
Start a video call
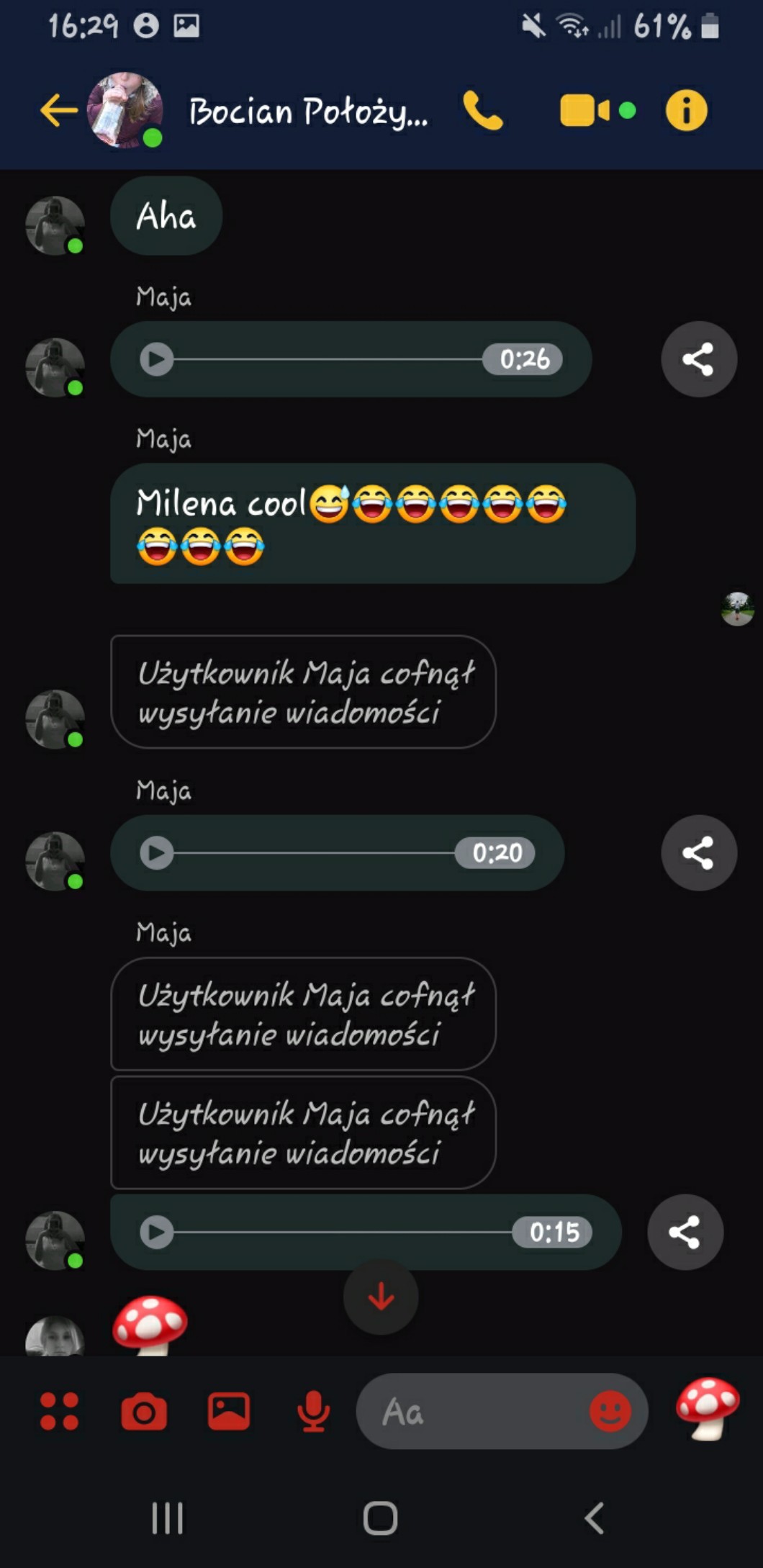point(584,111)
